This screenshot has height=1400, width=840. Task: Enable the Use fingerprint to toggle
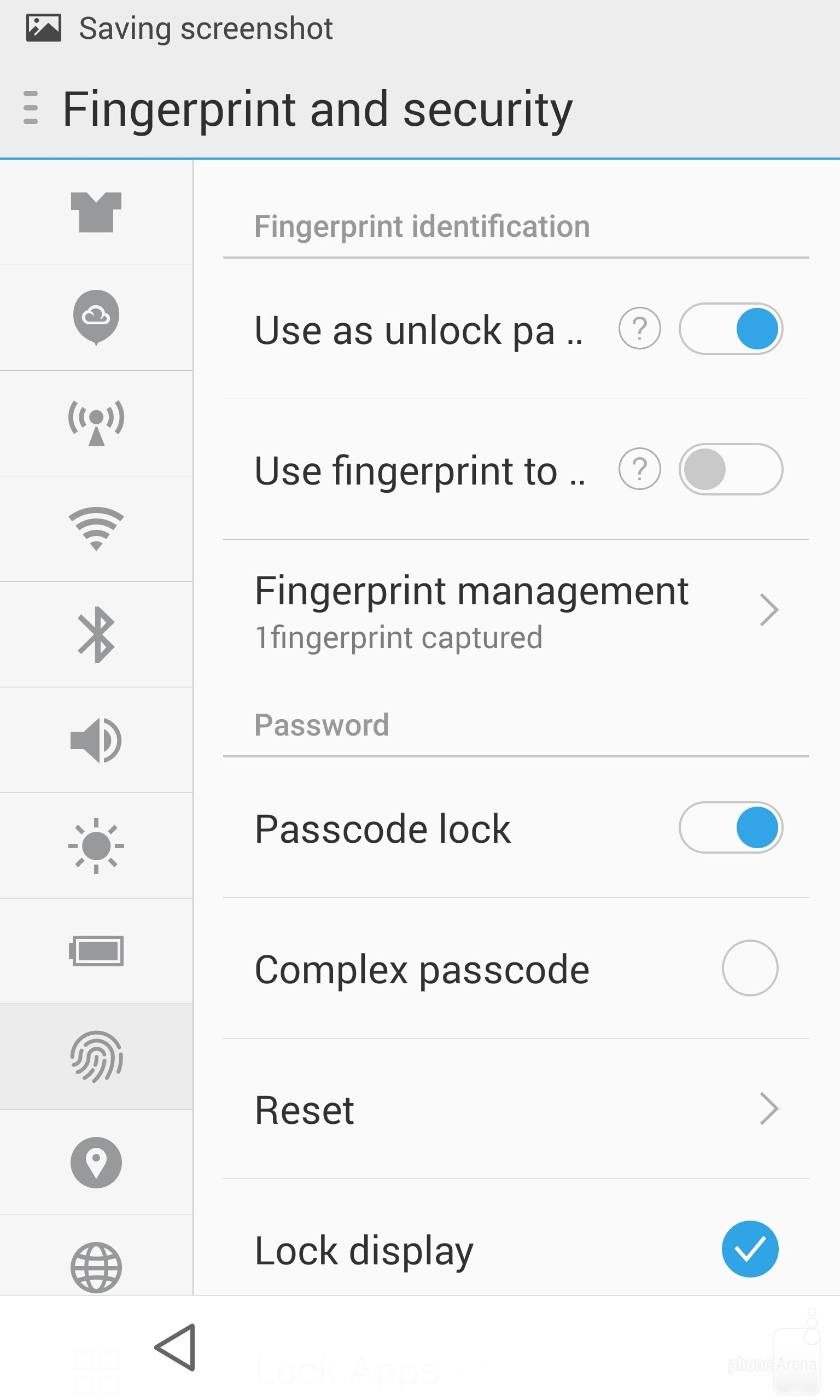pos(730,469)
